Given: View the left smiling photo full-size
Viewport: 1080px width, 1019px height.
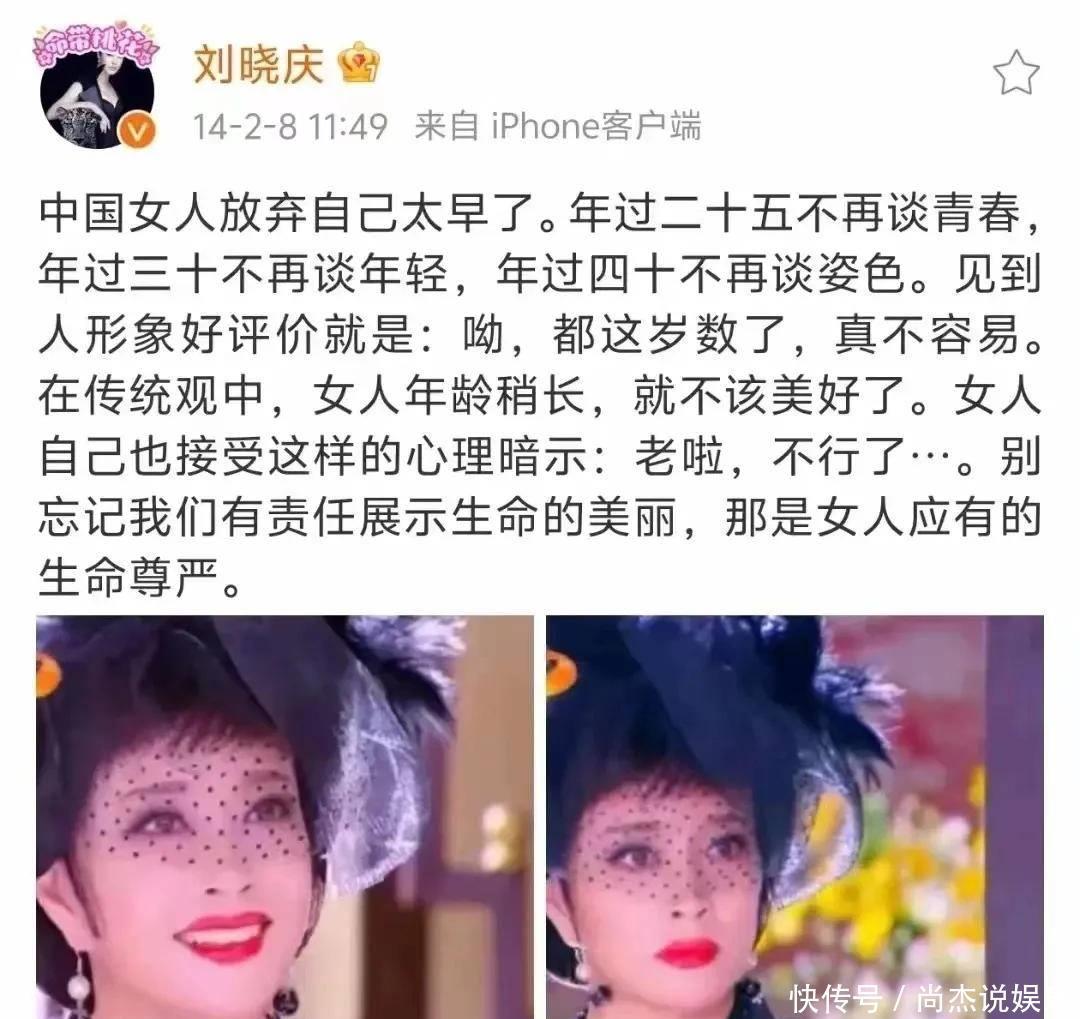Looking at the screenshot, I should pyautogui.click(x=284, y=815).
